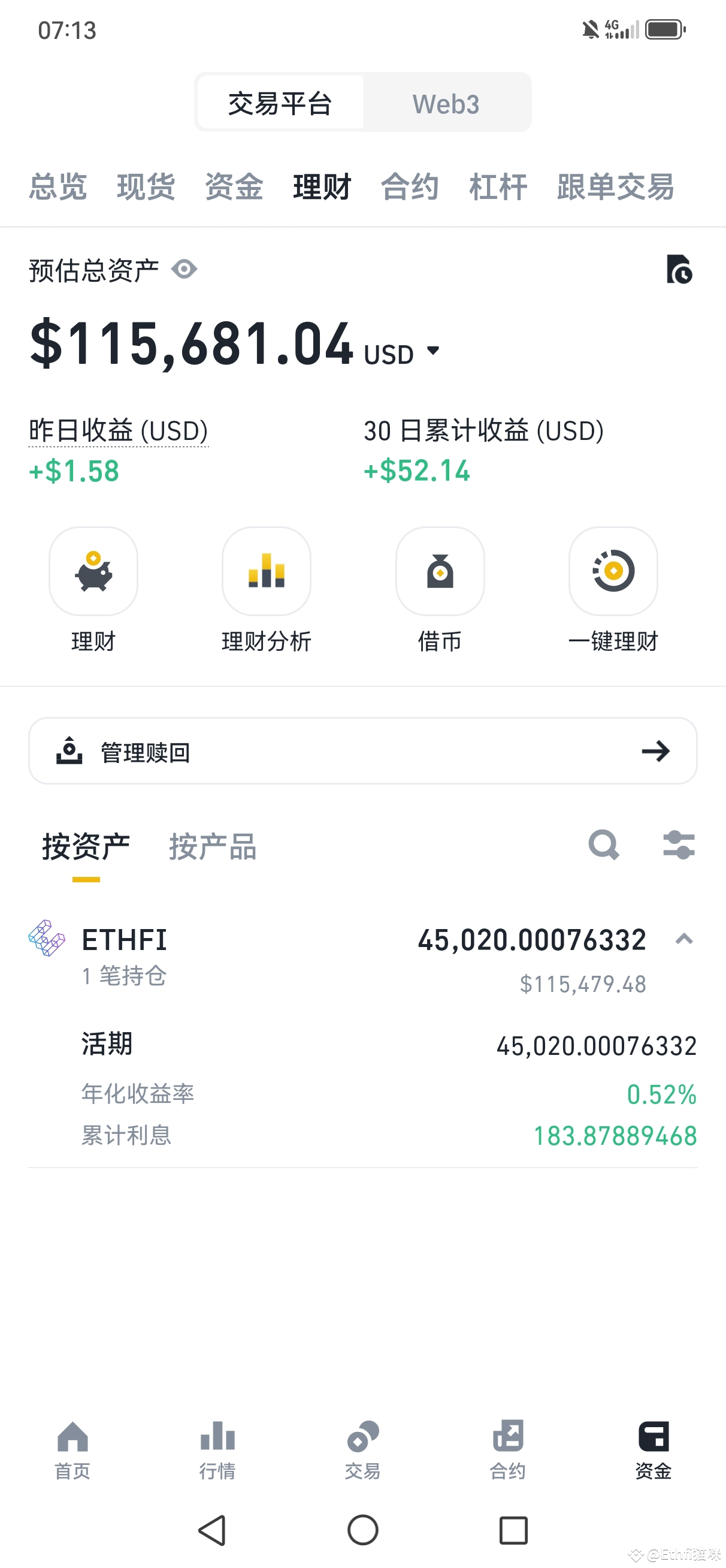Screen dimensions: 726x1568
Task: Open the filter settings icon beside search
Action: (x=680, y=845)
